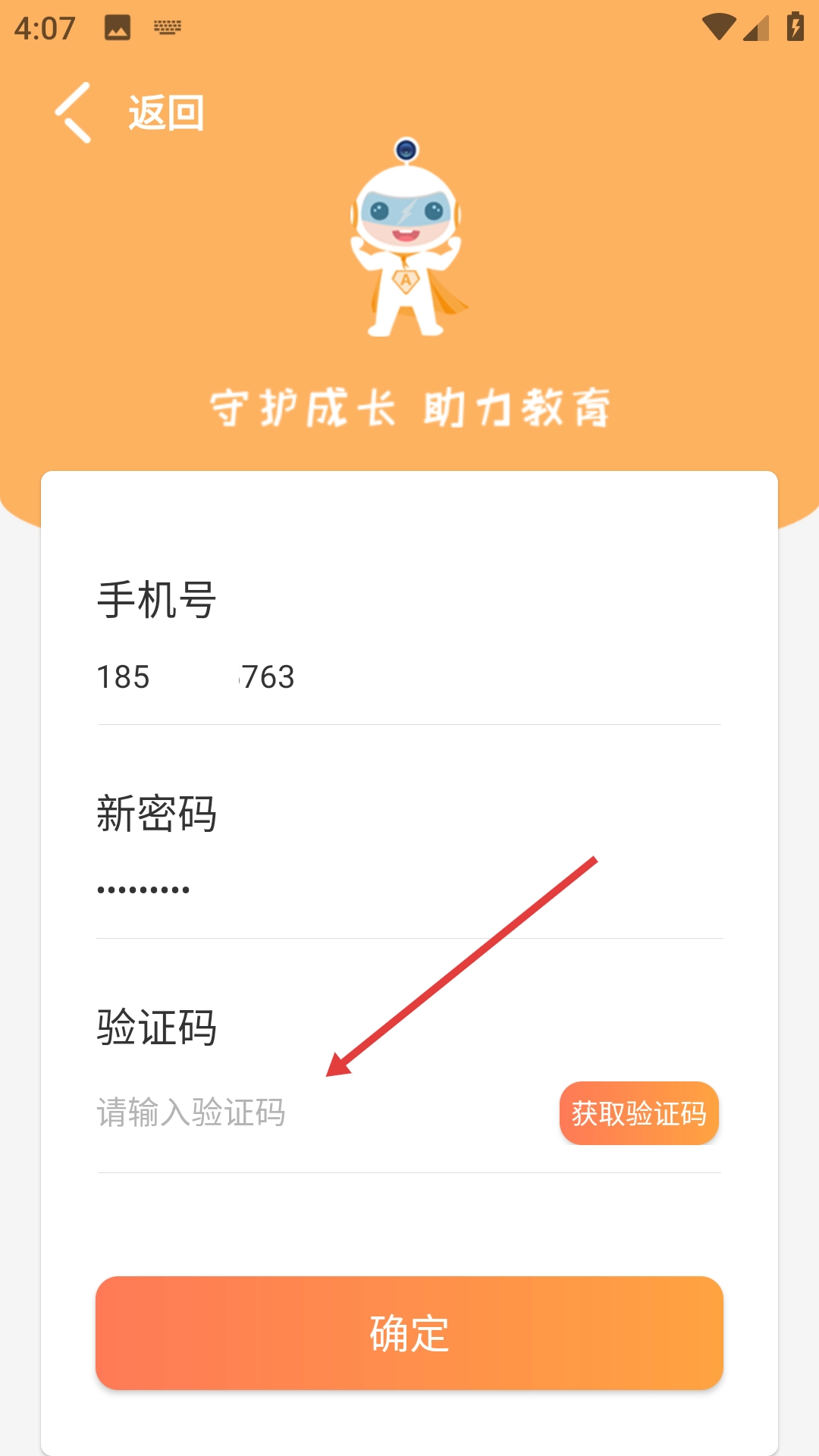
Task: Request a code via 获取验证码
Action: (639, 1113)
